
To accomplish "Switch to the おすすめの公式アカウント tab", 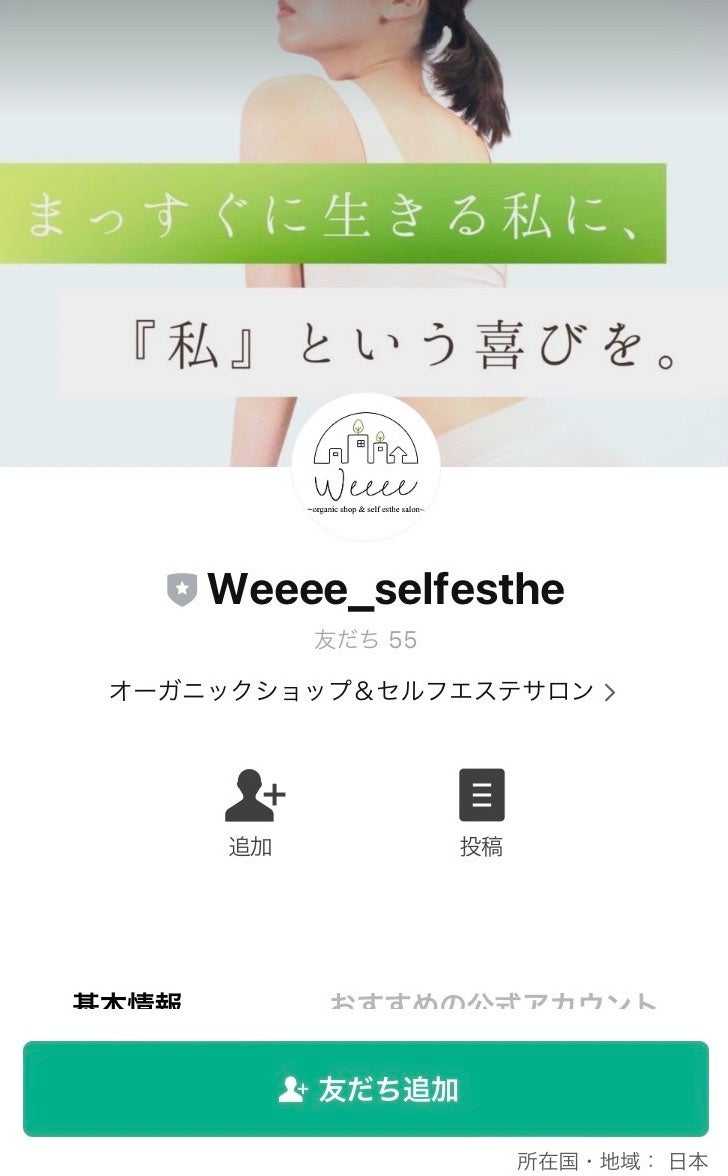I will pyautogui.click(x=493, y=1000).
